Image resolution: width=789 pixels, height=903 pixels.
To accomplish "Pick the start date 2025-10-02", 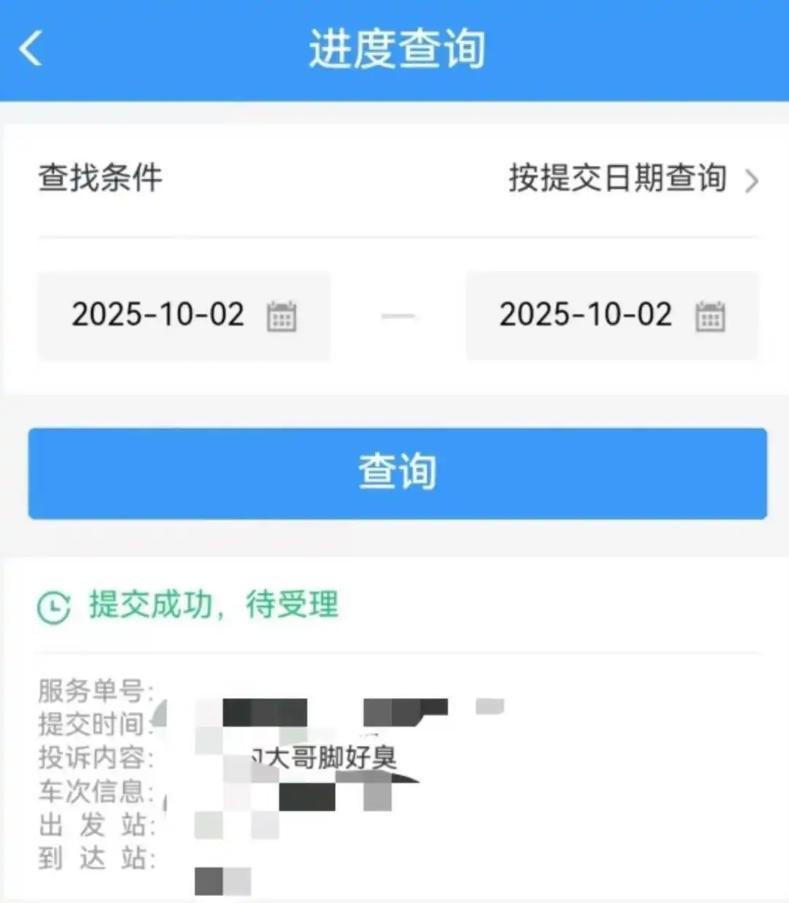I will 184,316.
